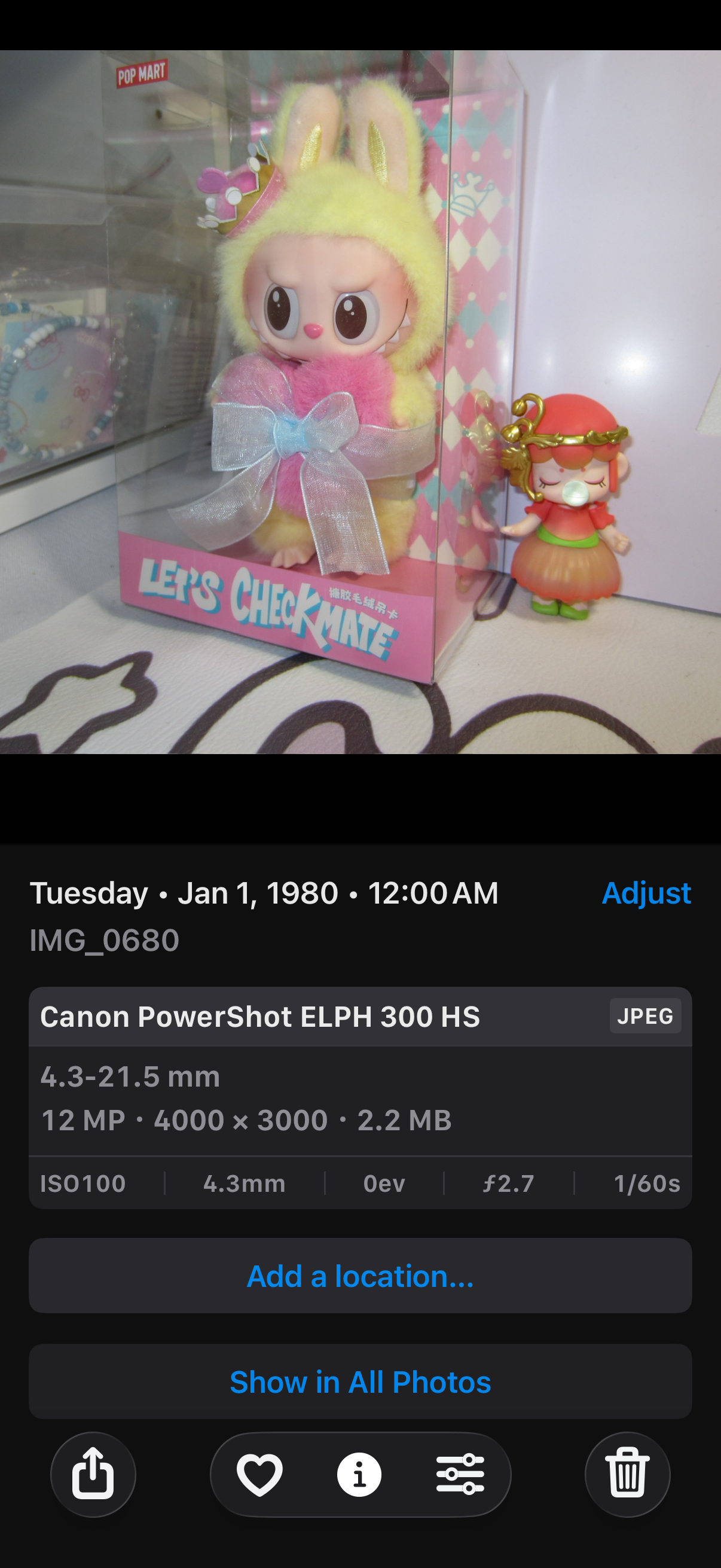Tap the Pop Mart toy photo

(x=360, y=402)
